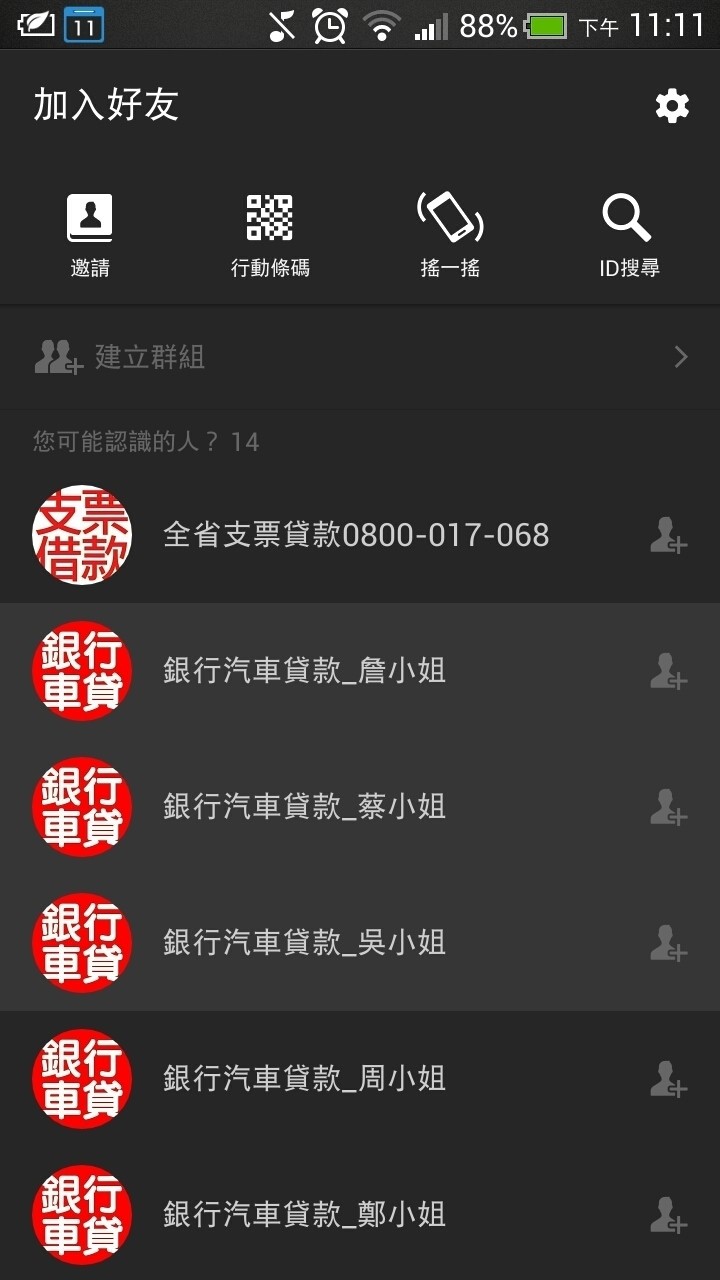Image resolution: width=720 pixels, height=1280 pixels.
Task: Select 搖一搖 shake to add friends
Action: click(x=450, y=236)
